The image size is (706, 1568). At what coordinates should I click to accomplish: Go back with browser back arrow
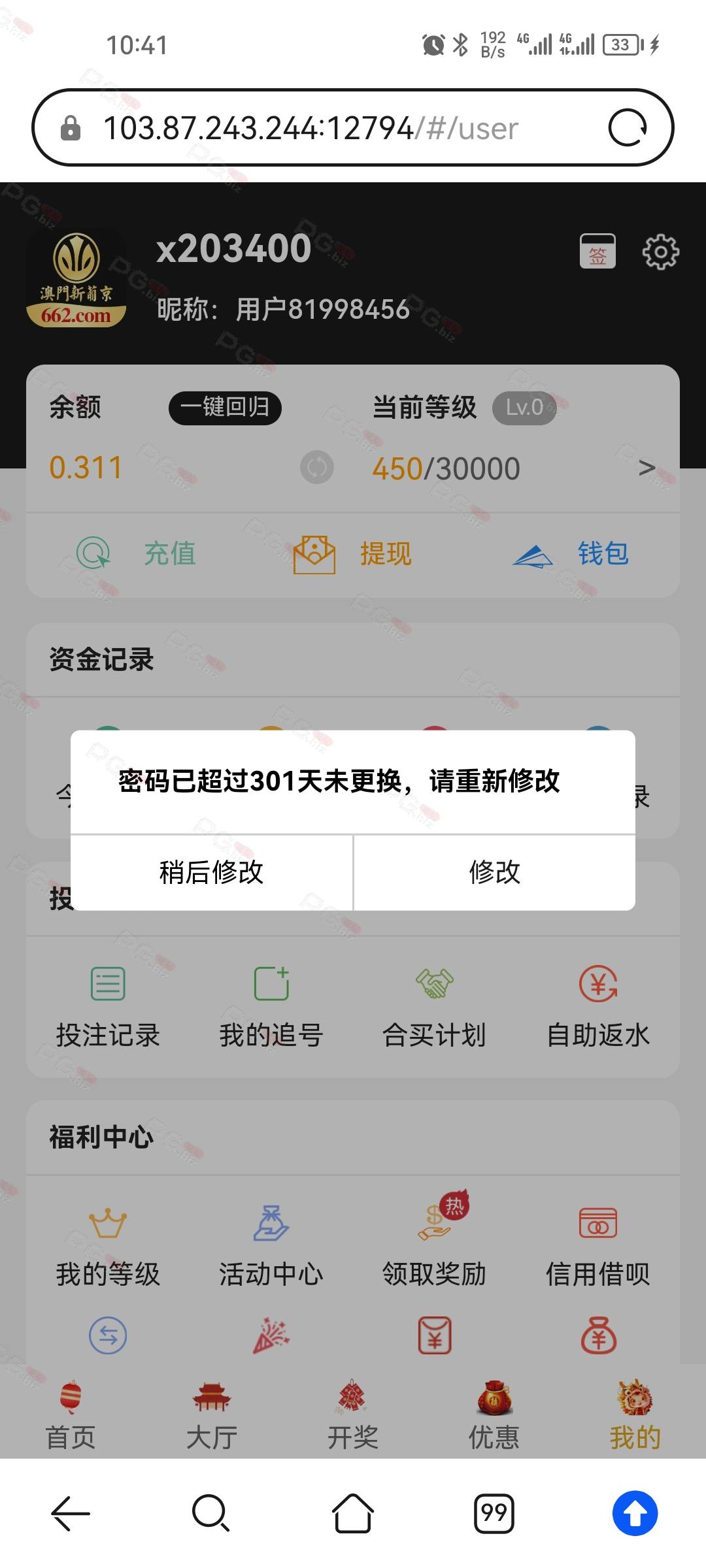pos(71,1513)
